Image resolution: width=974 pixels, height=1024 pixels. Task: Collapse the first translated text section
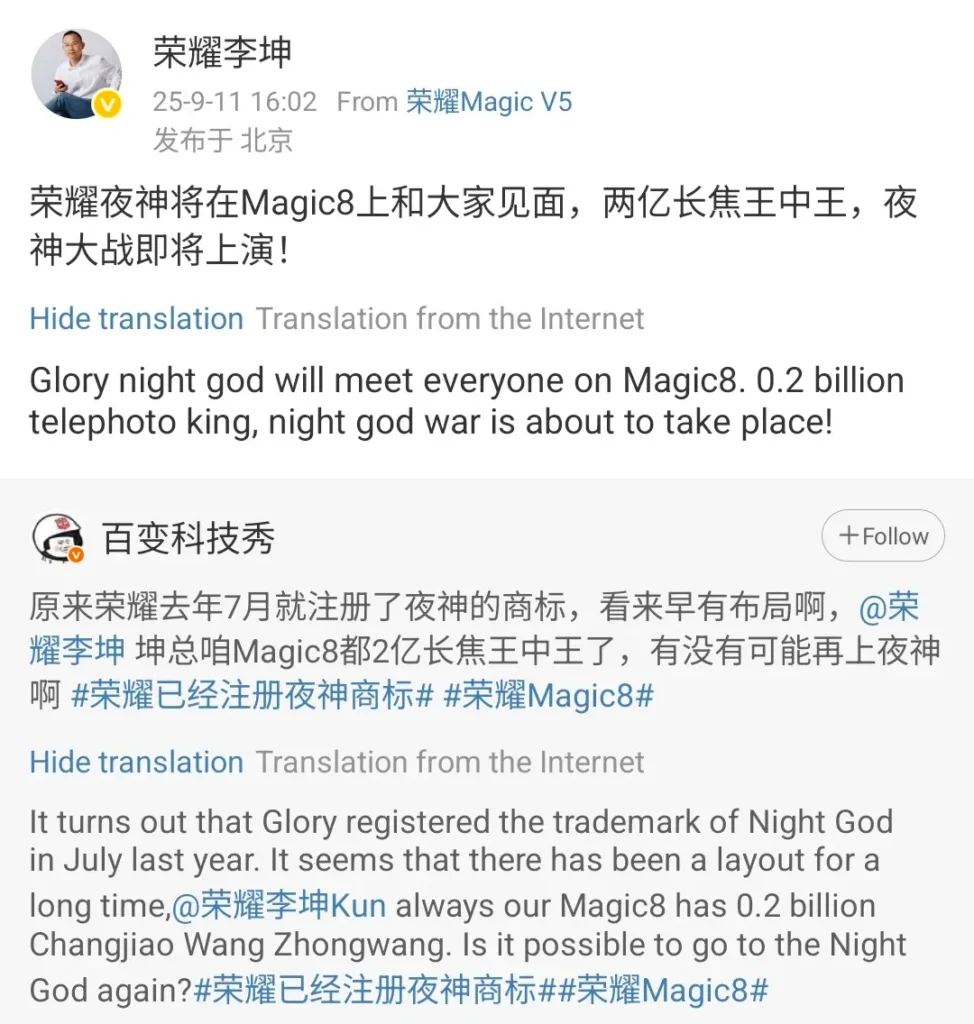point(136,318)
